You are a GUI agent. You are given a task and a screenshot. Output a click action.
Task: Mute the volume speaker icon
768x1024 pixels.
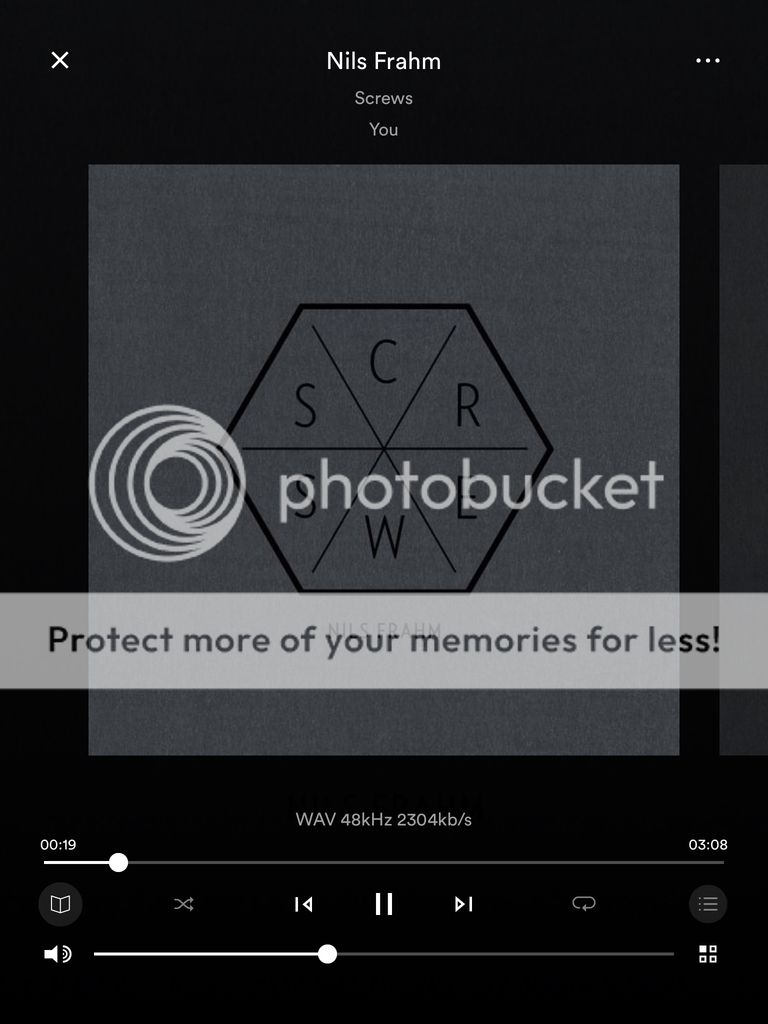pyautogui.click(x=58, y=954)
